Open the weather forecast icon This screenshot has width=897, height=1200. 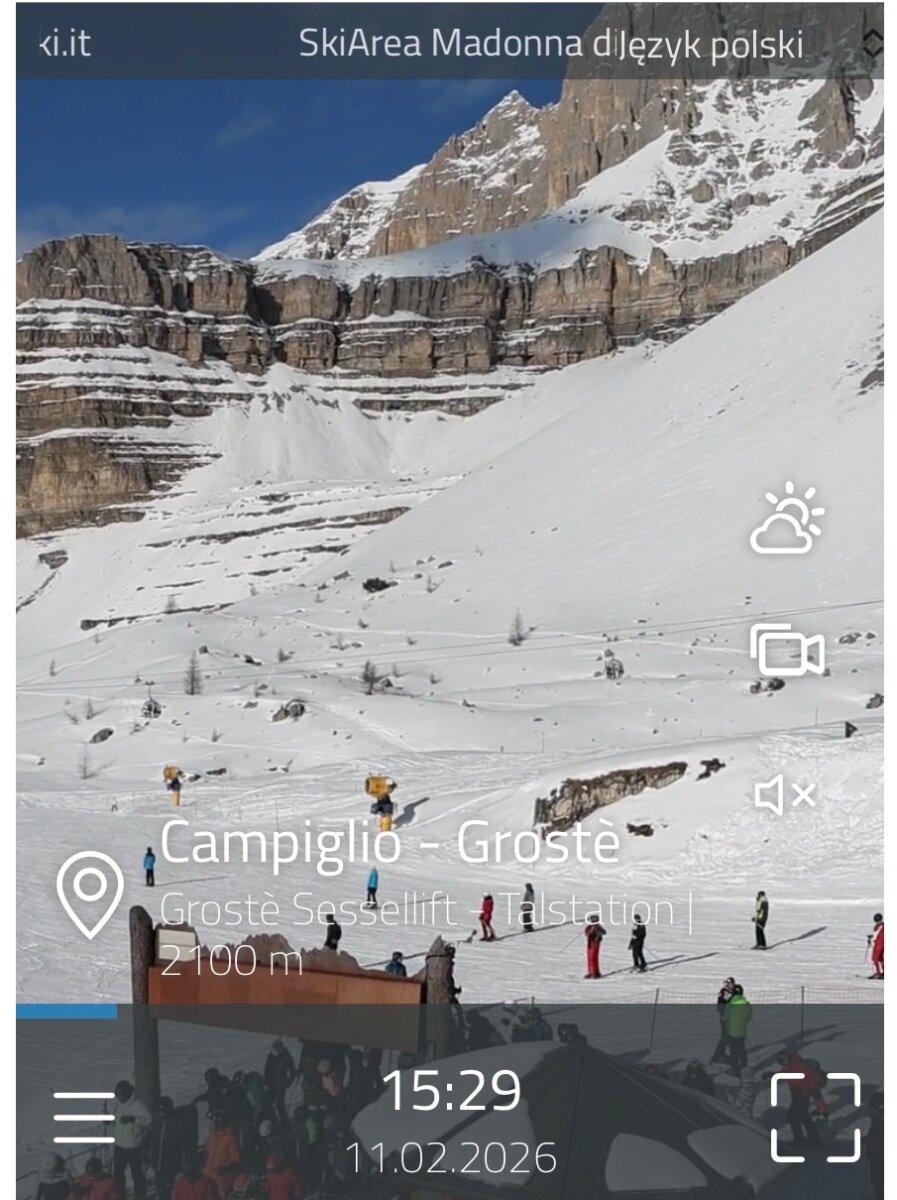787,518
